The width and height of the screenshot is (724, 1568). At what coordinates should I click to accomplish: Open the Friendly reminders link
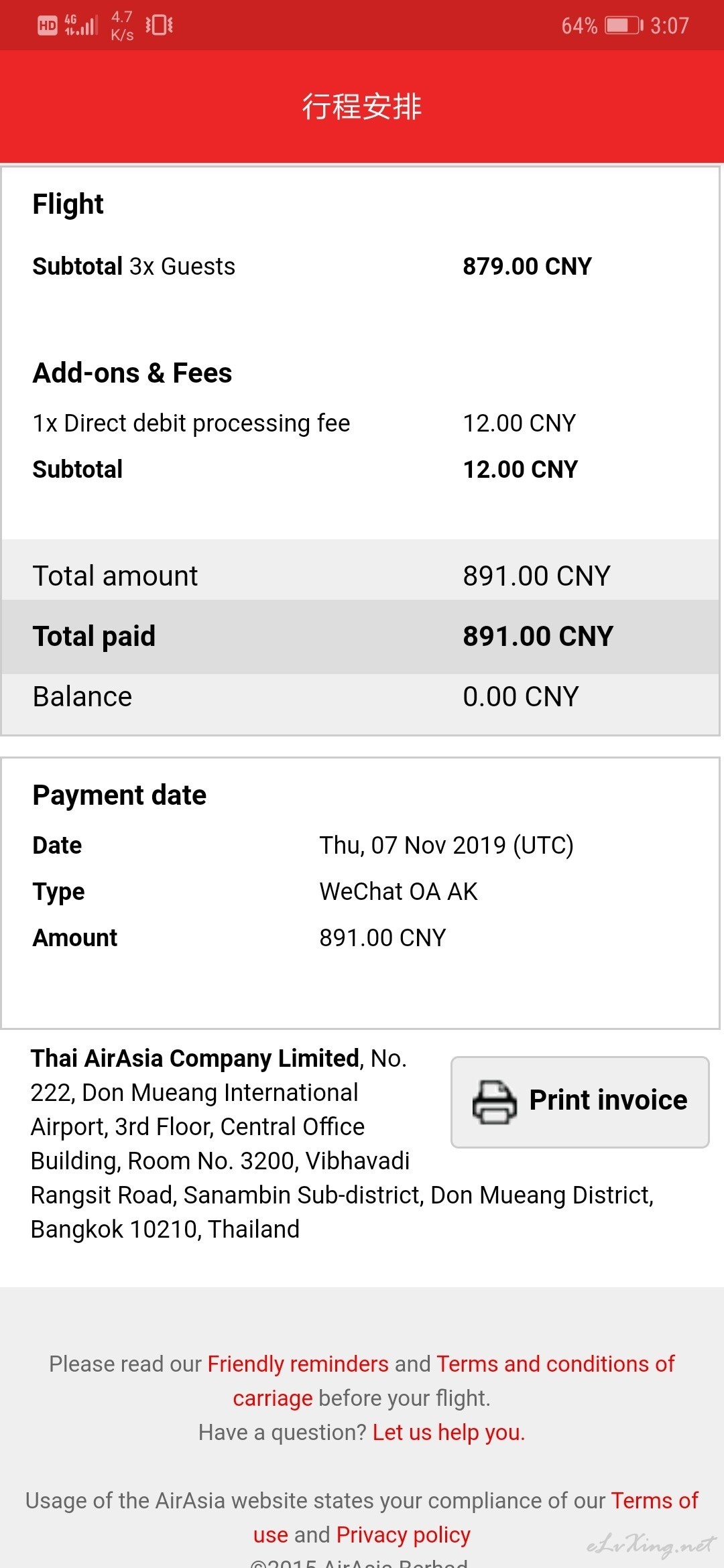tap(298, 1364)
